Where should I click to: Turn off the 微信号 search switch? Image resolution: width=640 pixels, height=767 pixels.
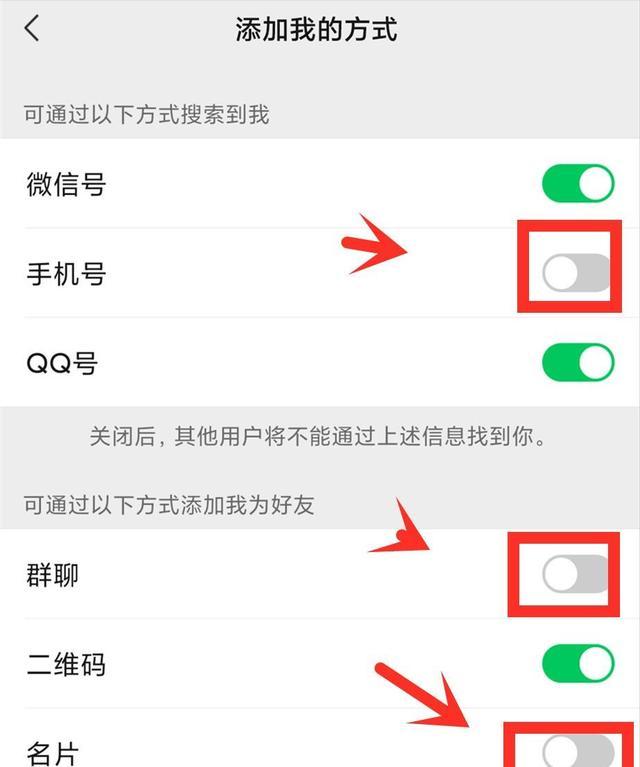(578, 184)
